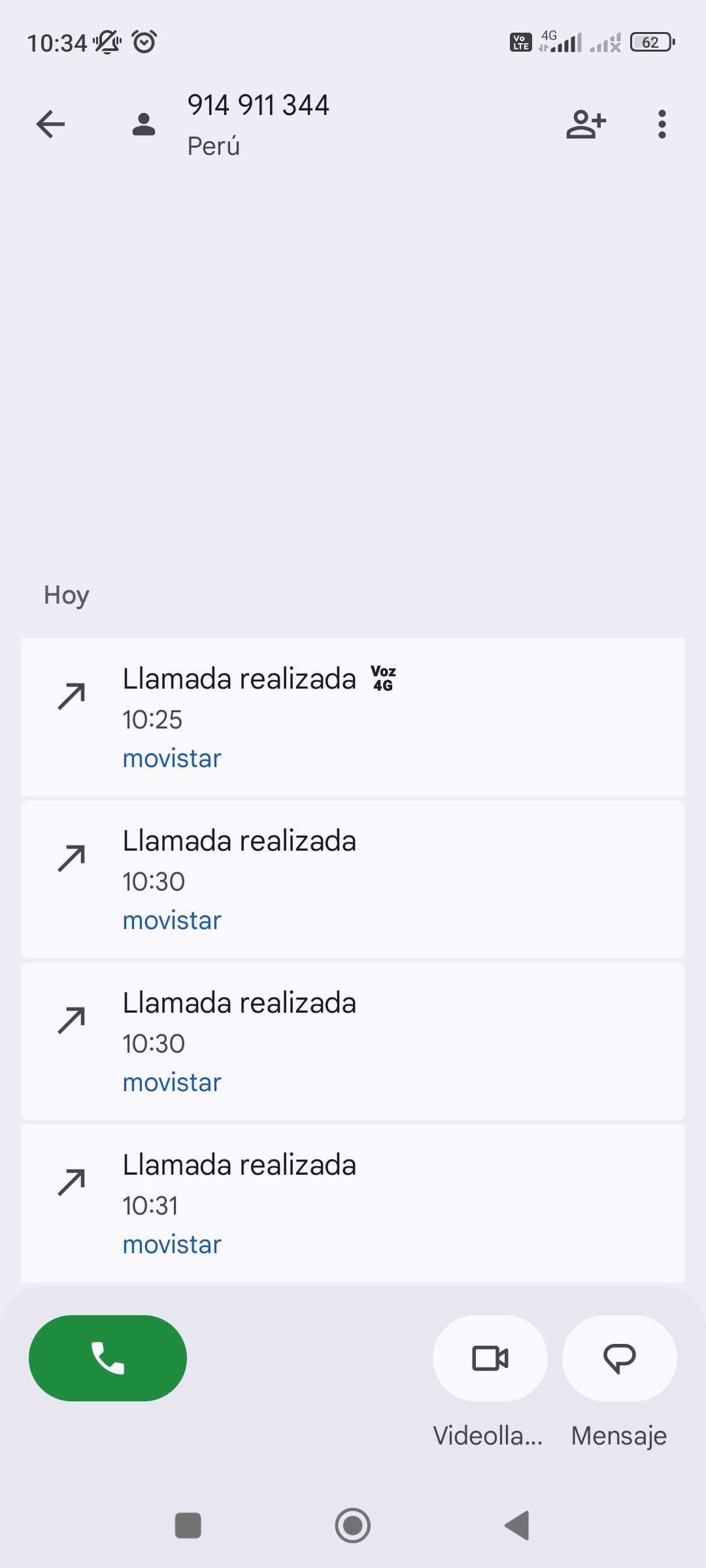Open the three-dot overflow menu

[x=662, y=124]
